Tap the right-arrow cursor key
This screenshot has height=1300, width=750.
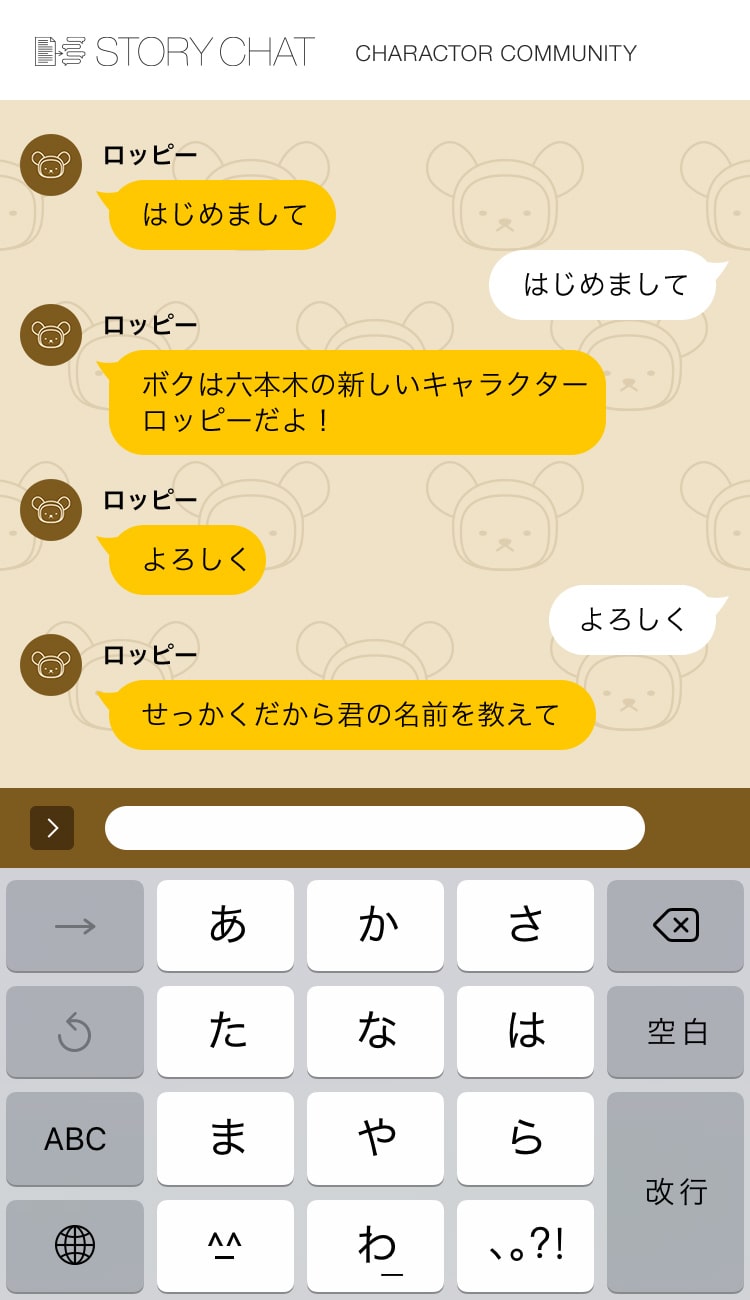tap(75, 925)
